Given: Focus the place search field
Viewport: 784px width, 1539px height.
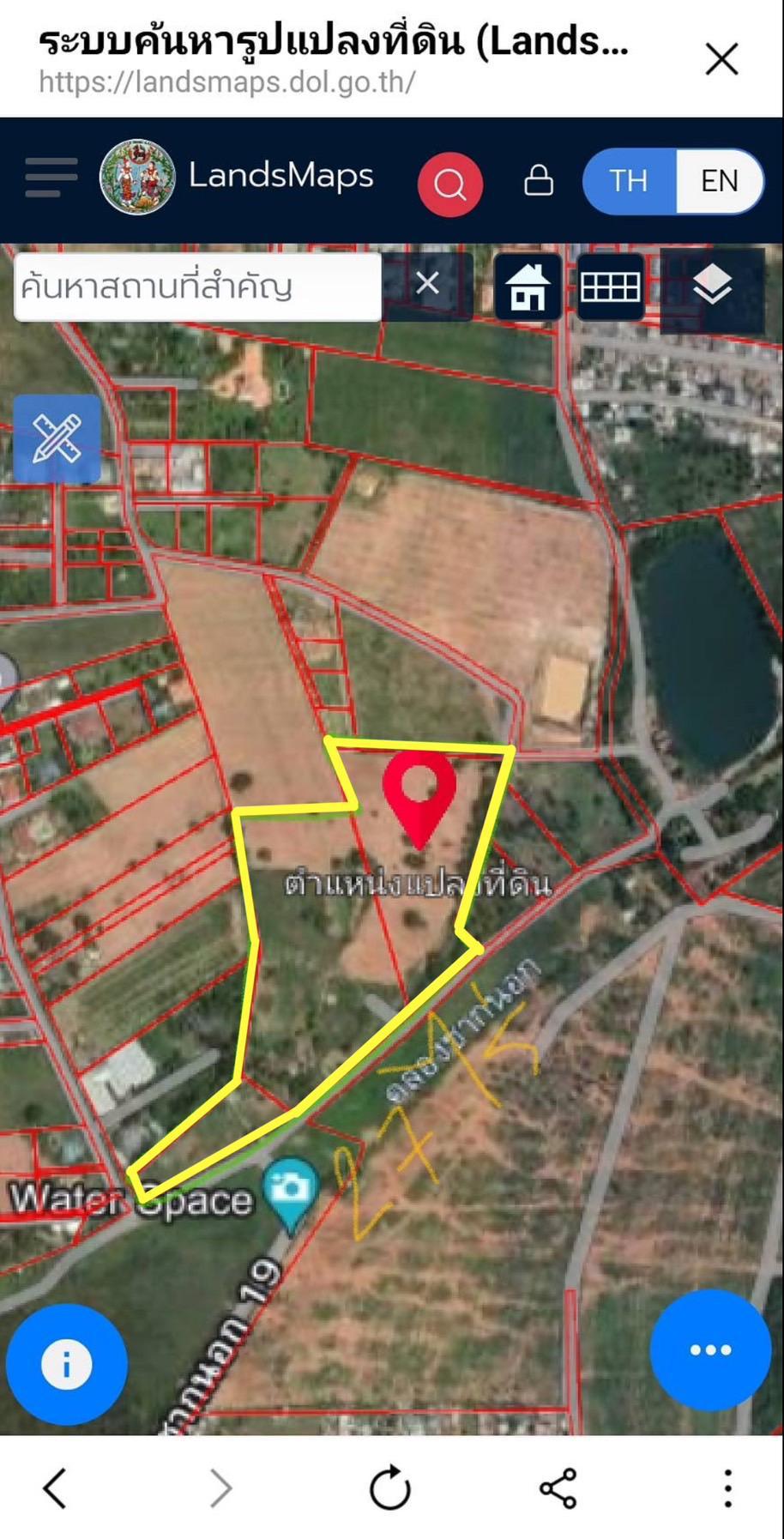Looking at the screenshot, I should coord(197,287).
